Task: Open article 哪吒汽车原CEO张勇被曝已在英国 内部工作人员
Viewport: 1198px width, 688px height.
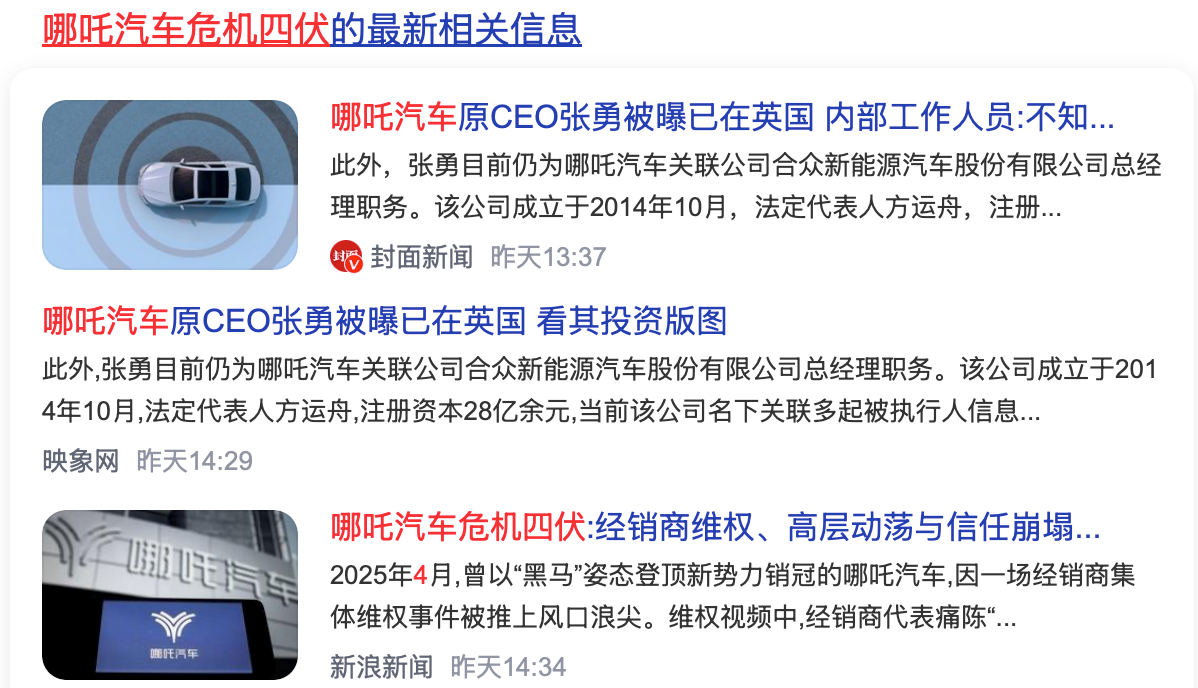Action: point(722,118)
